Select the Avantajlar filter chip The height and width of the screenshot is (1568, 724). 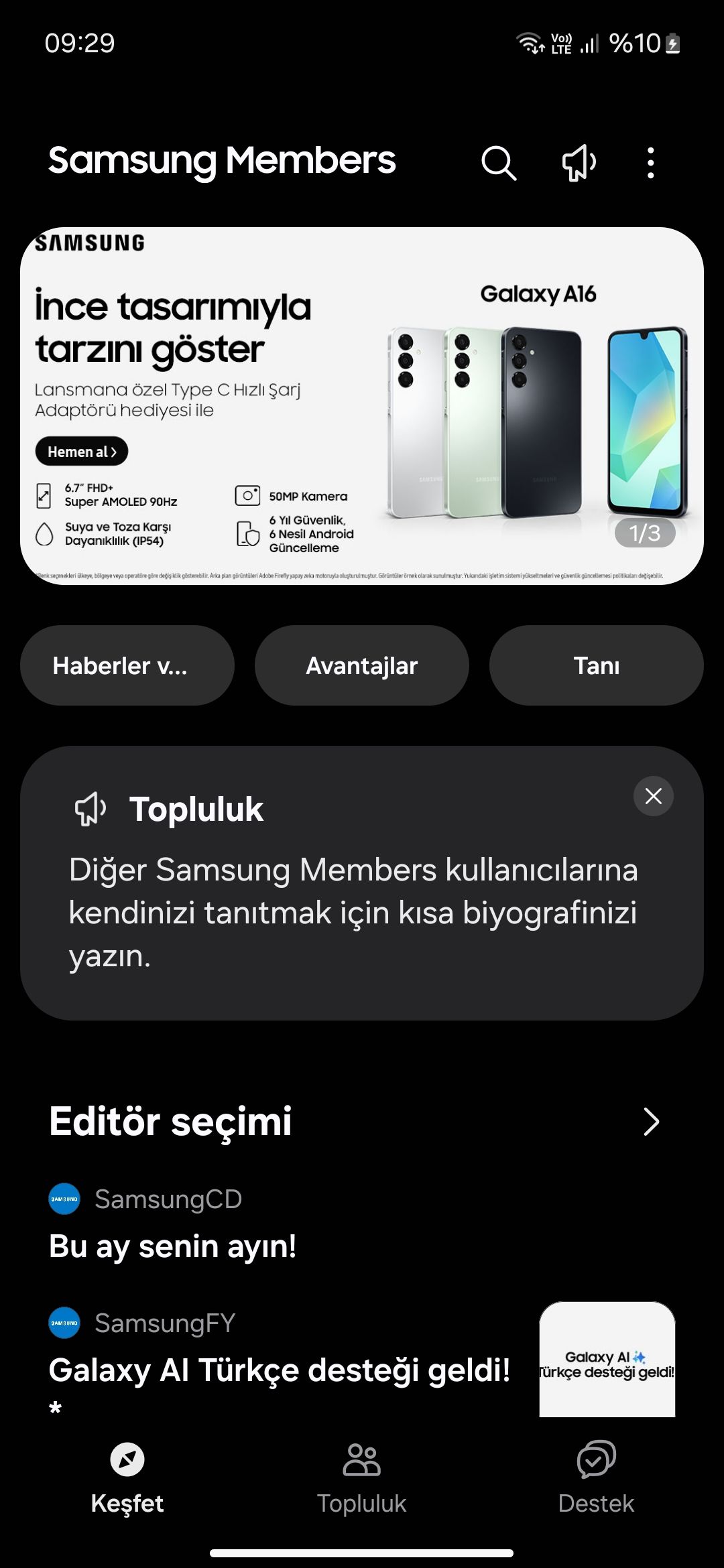point(361,665)
